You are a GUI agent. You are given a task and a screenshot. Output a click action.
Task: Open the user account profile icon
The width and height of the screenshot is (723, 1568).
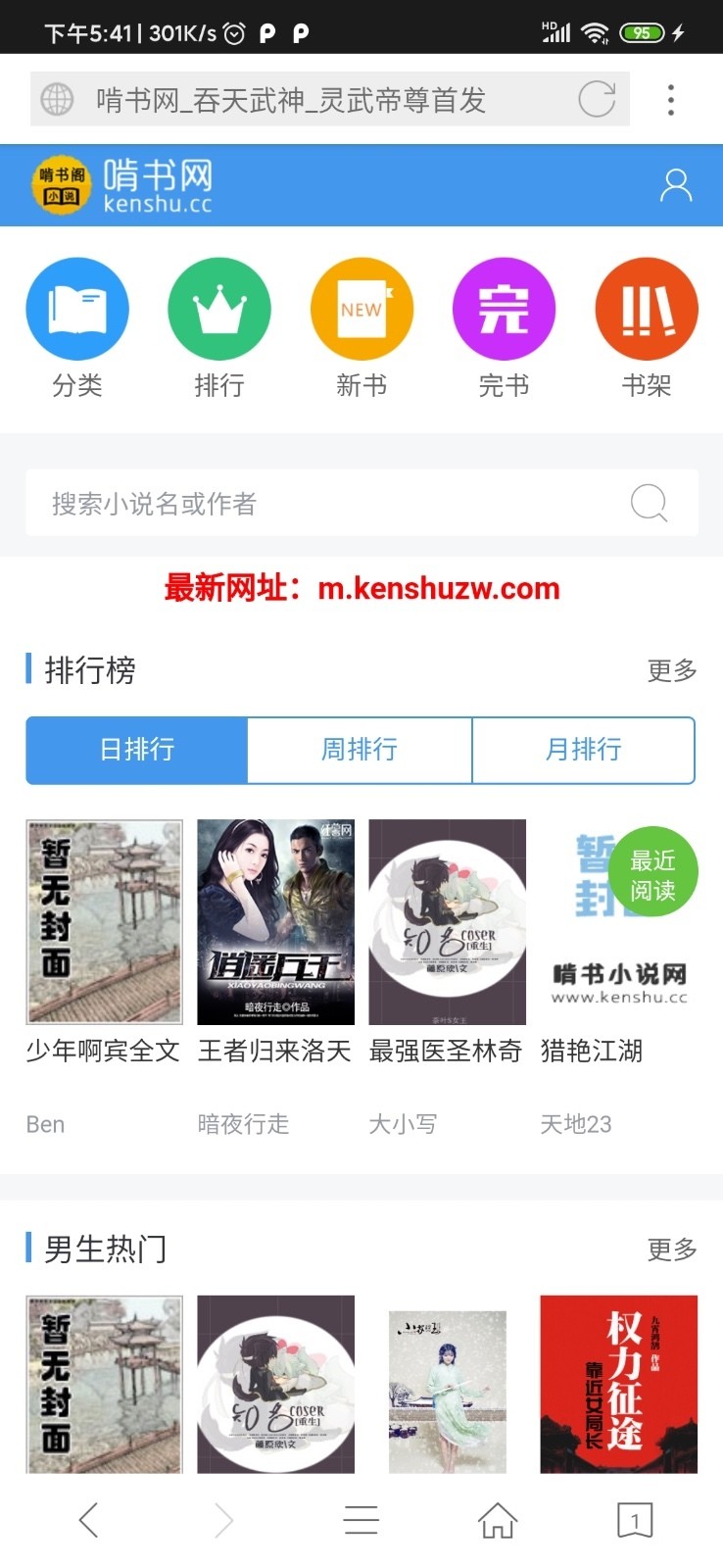tap(676, 185)
